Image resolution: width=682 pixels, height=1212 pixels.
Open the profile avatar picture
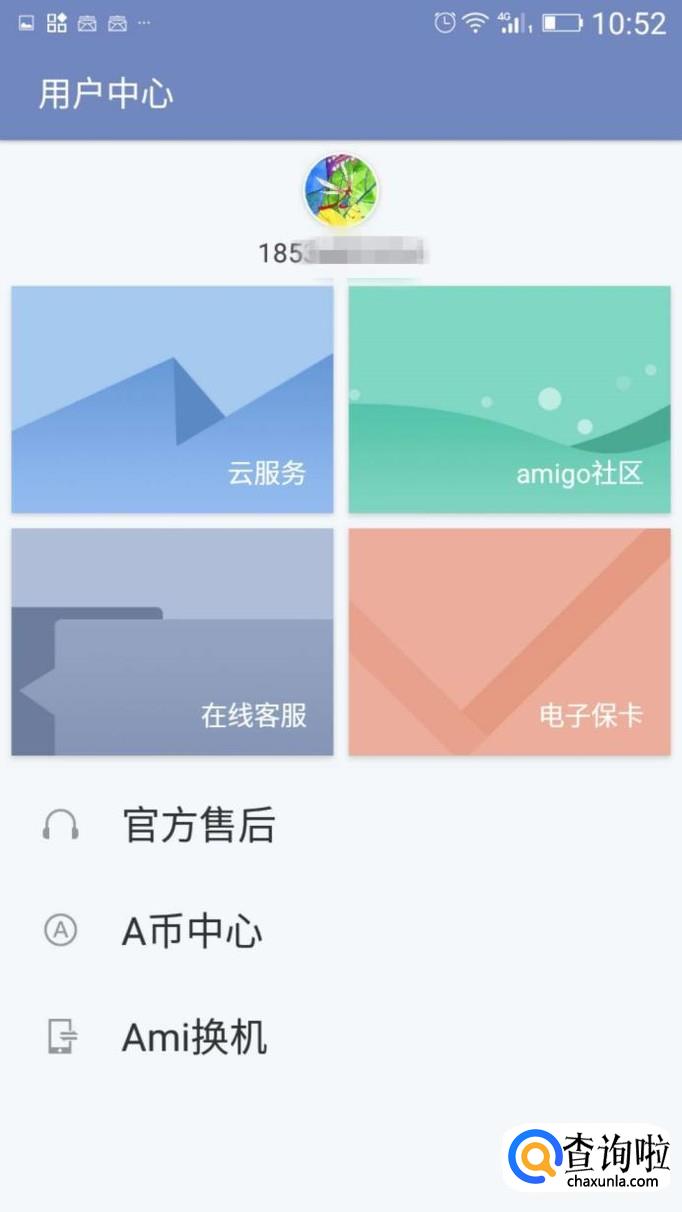click(x=341, y=190)
